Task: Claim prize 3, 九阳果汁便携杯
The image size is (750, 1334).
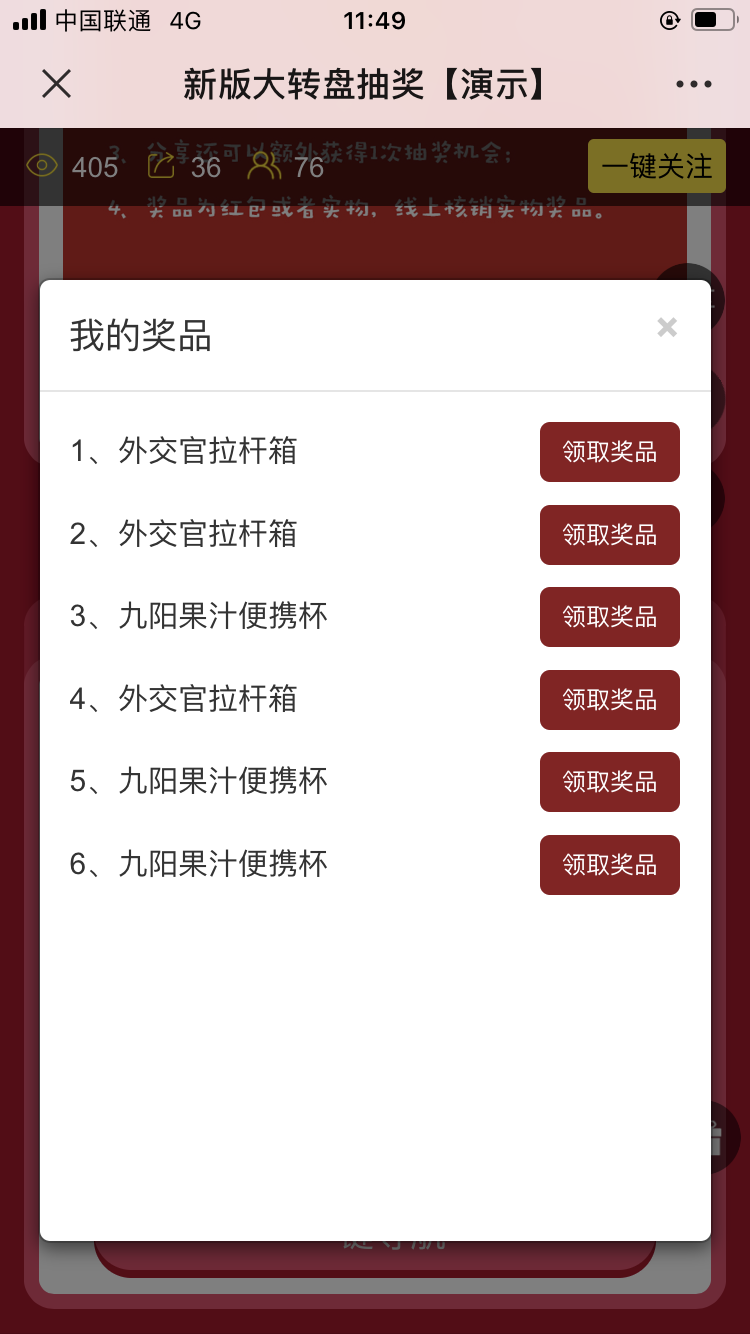Action: point(609,617)
